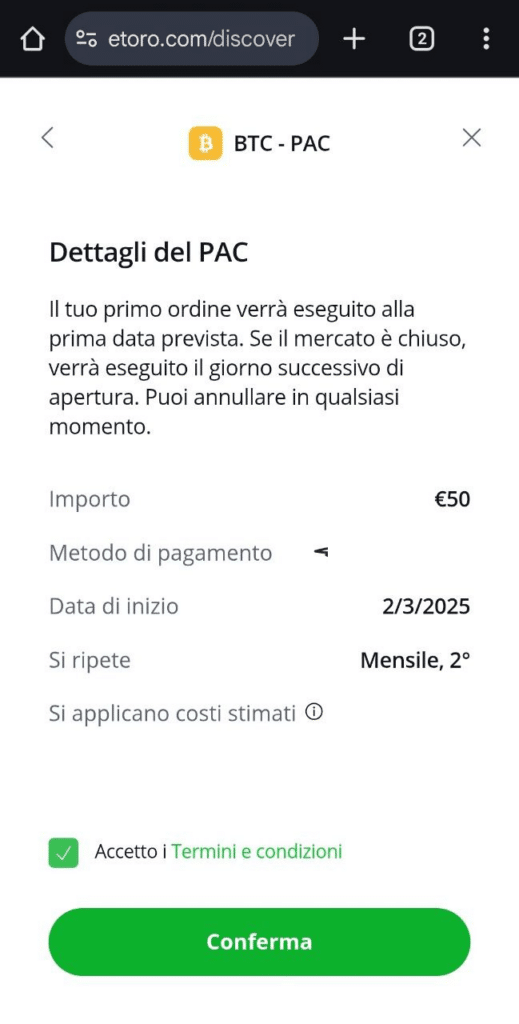This screenshot has height=1024, width=519.
Task: Go back with the left chevron arrow
Action: [47, 138]
